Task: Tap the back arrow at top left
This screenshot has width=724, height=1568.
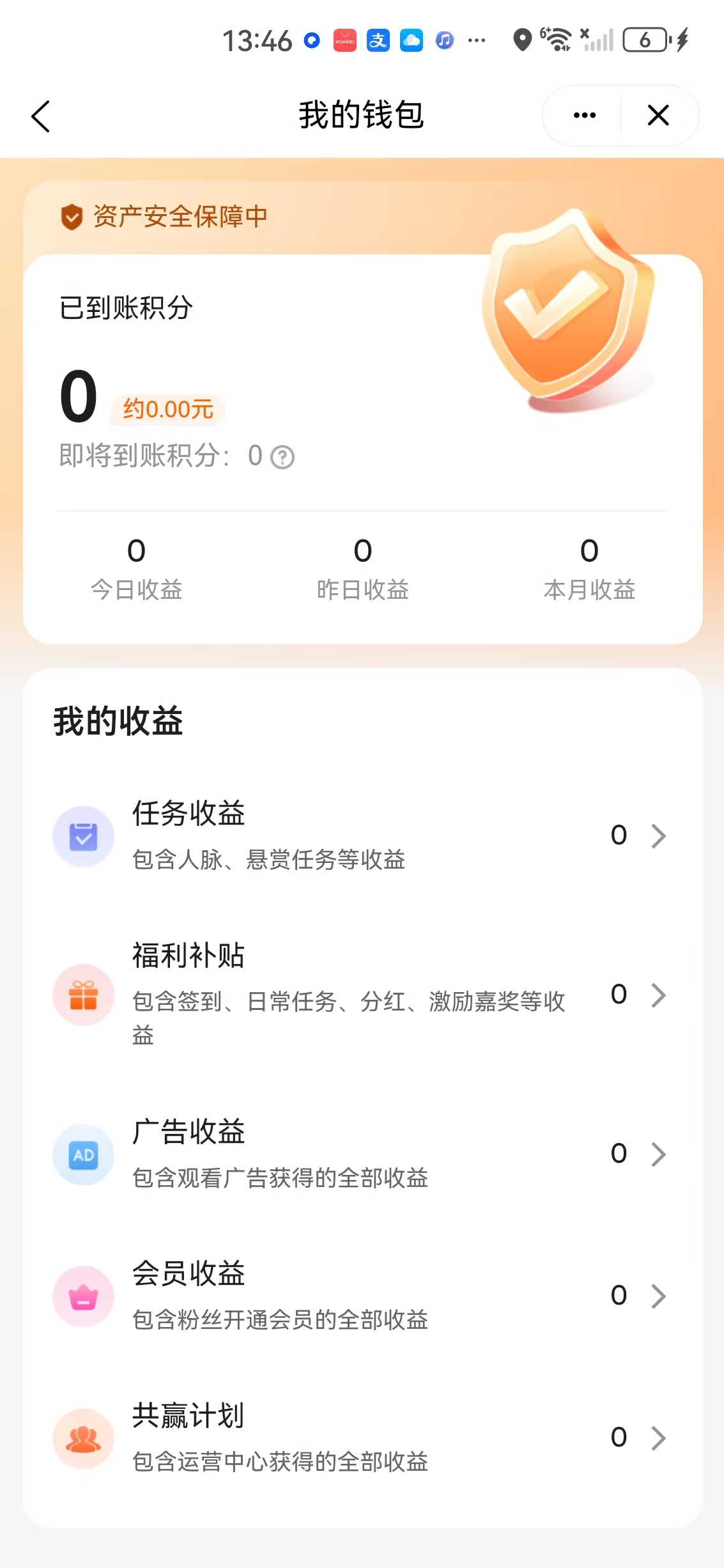Action: 41,116
